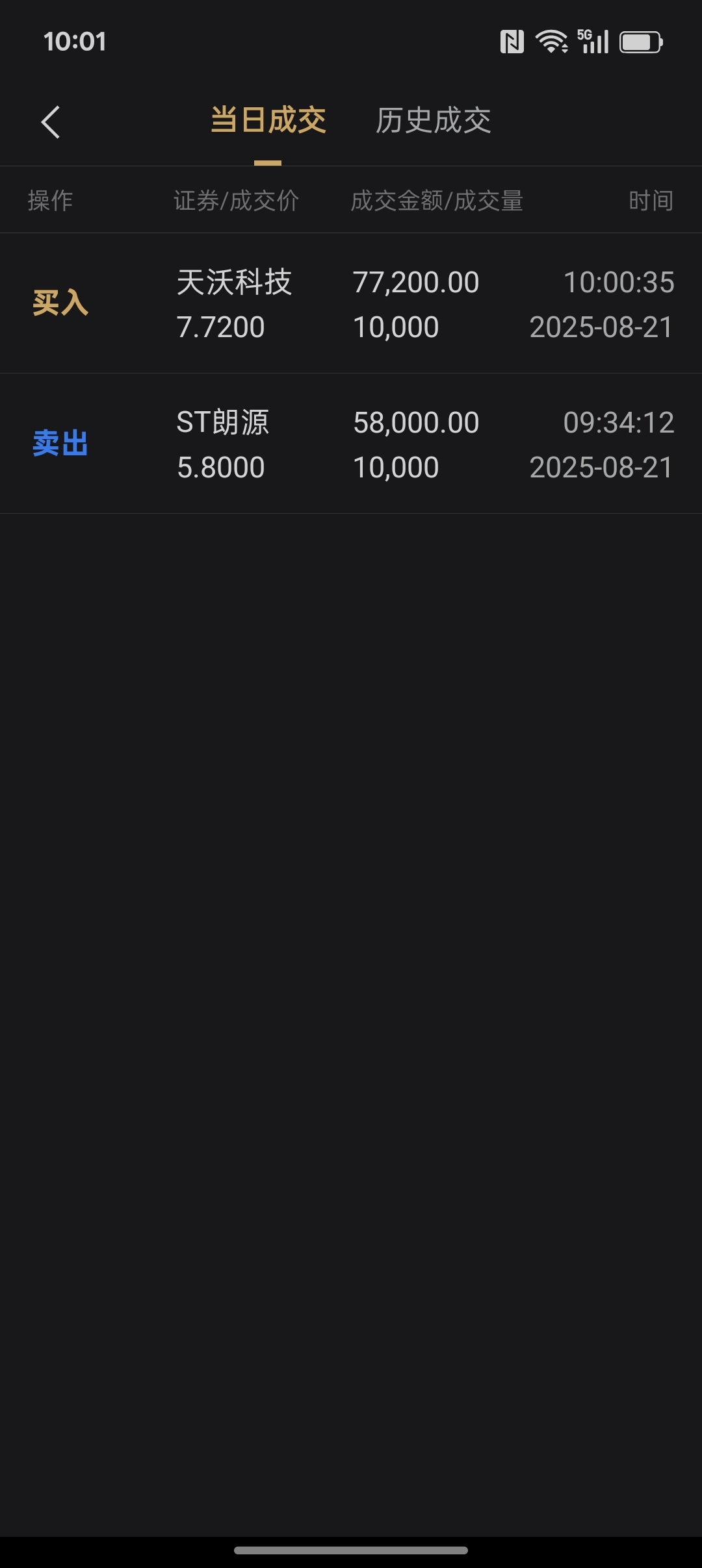Screen dimensions: 702x1568
Task: Switch to the 历史成交 tab
Action: (433, 121)
